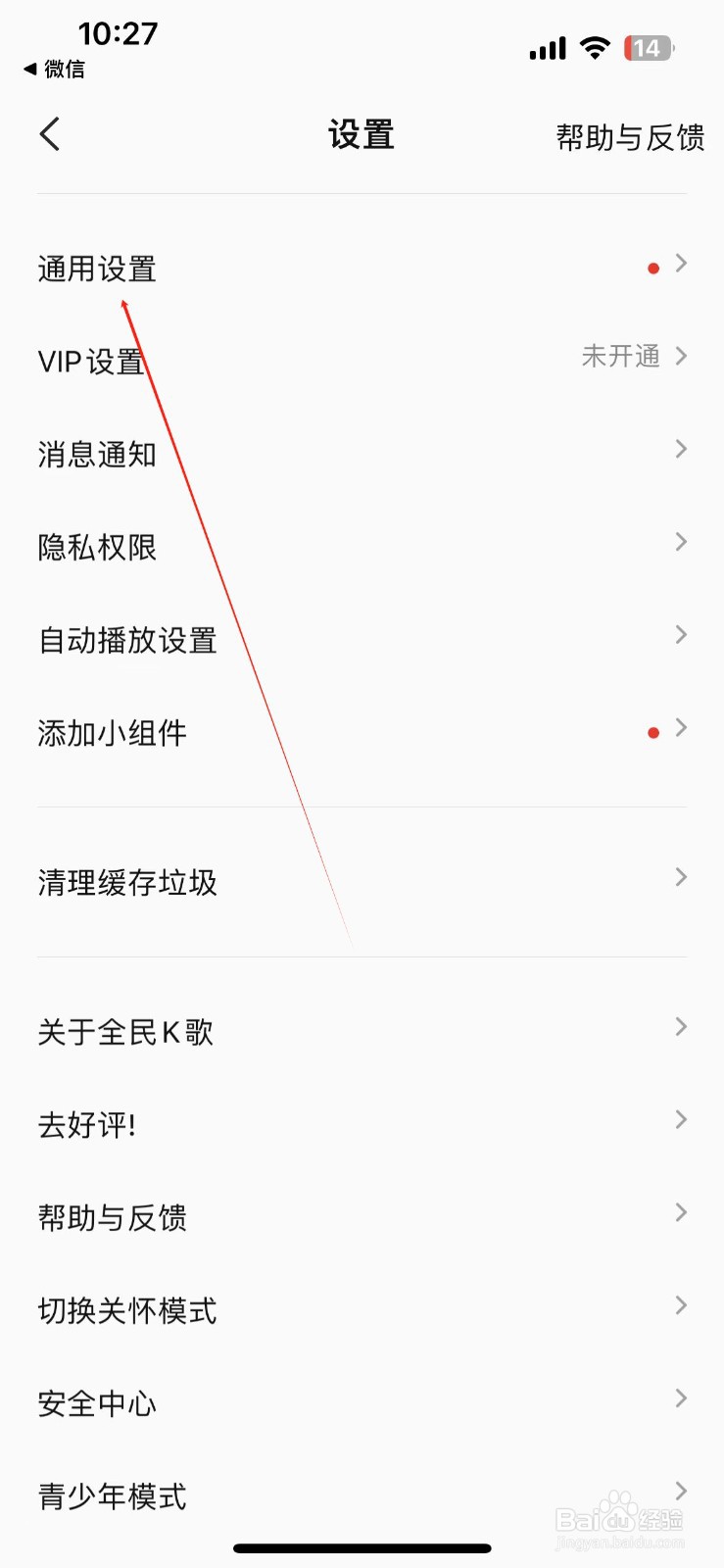Image resolution: width=724 pixels, height=1568 pixels.
Task: Tap ◀微信 to return to WeChat
Action: point(54,70)
